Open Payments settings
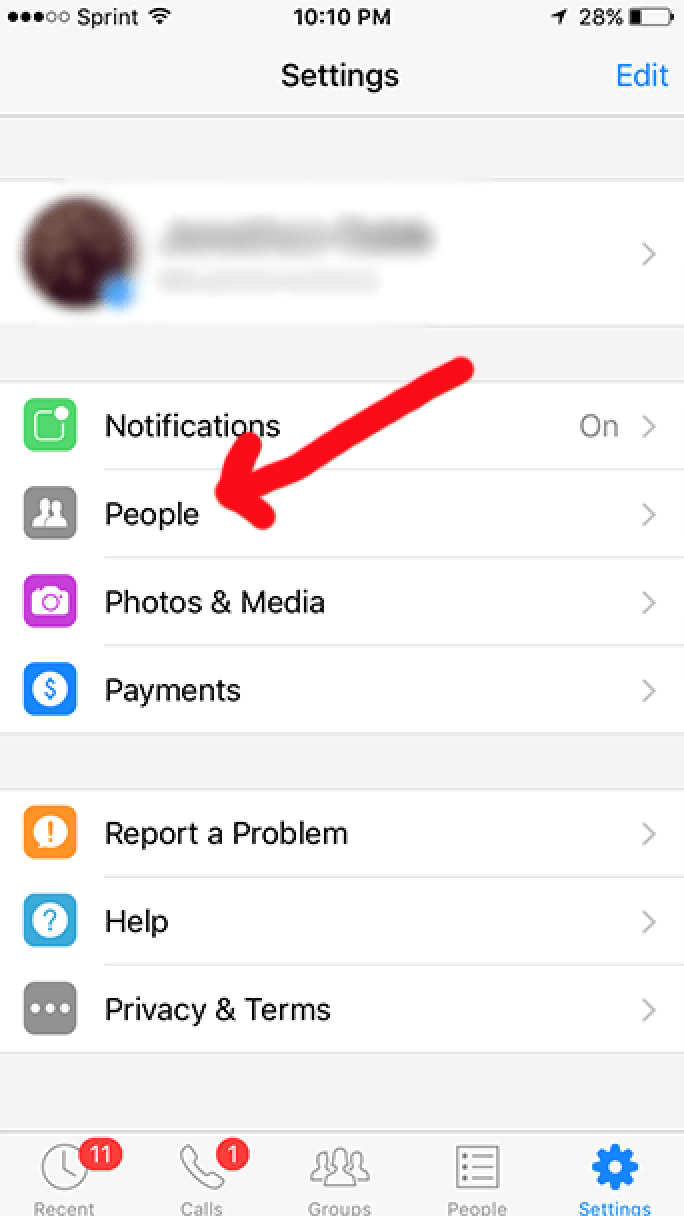Screen dimensions: 684x1216 pos(340,690)
